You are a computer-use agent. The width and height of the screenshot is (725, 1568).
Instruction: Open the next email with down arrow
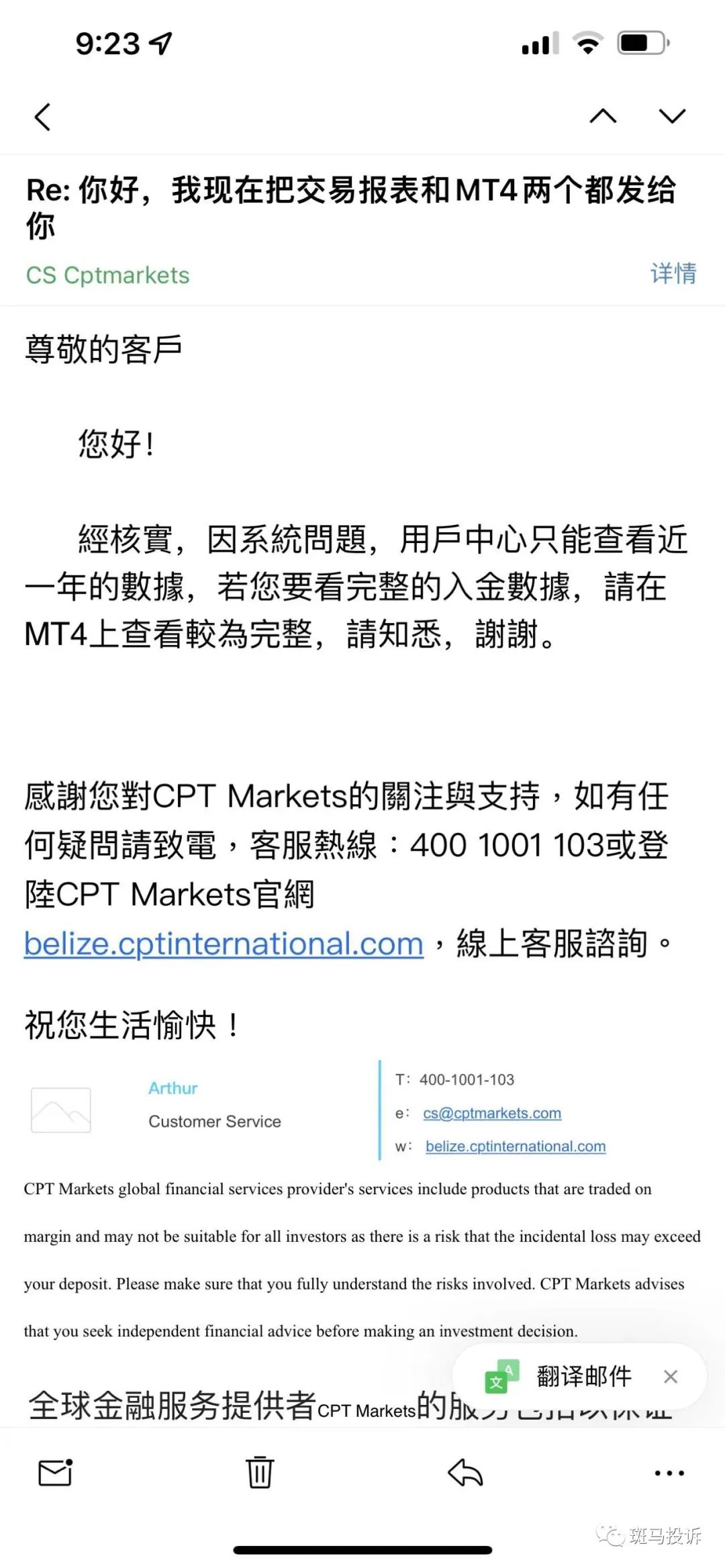(x=672, y=116)
